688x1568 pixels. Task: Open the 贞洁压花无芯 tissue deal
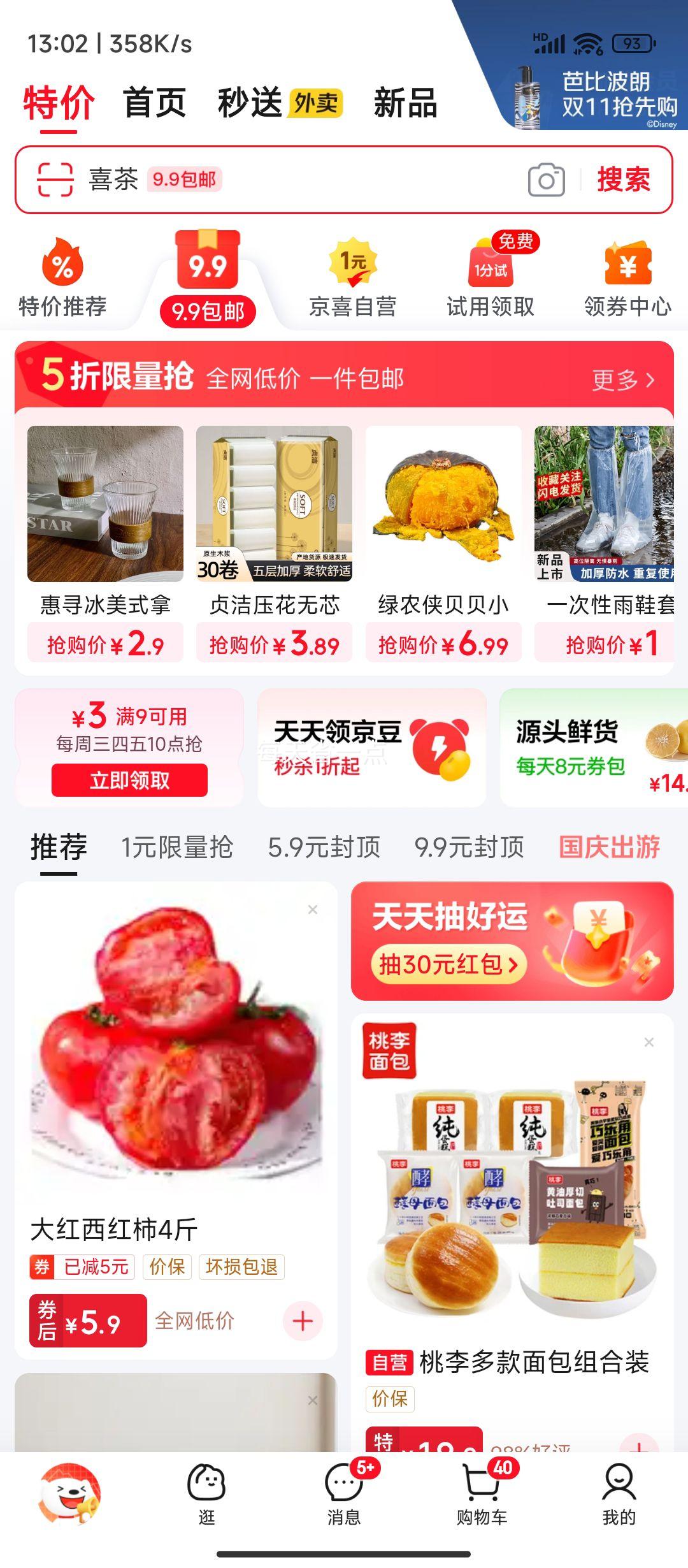274,543
